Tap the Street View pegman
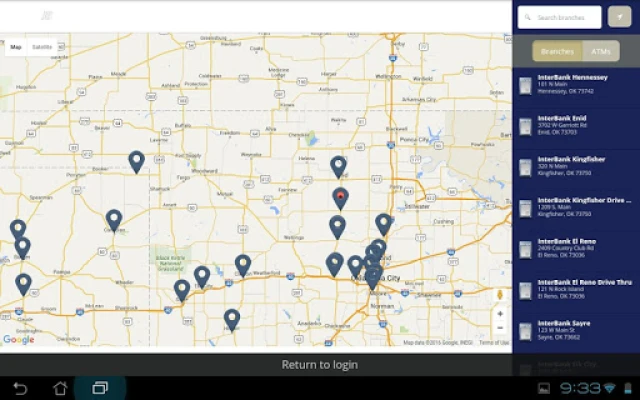 [500, 295]
